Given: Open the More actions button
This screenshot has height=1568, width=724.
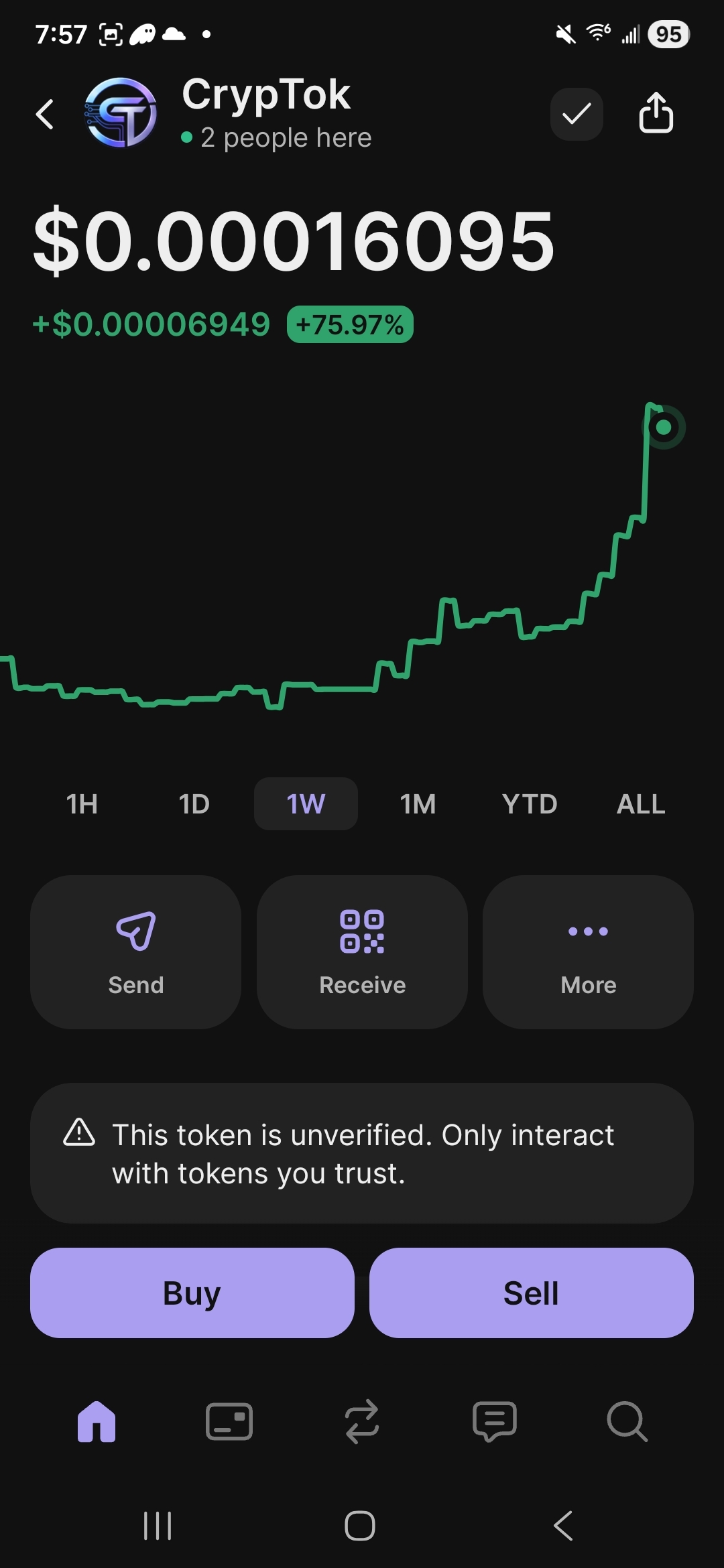Looking at the screenshot, I should (x=588, y=952).
